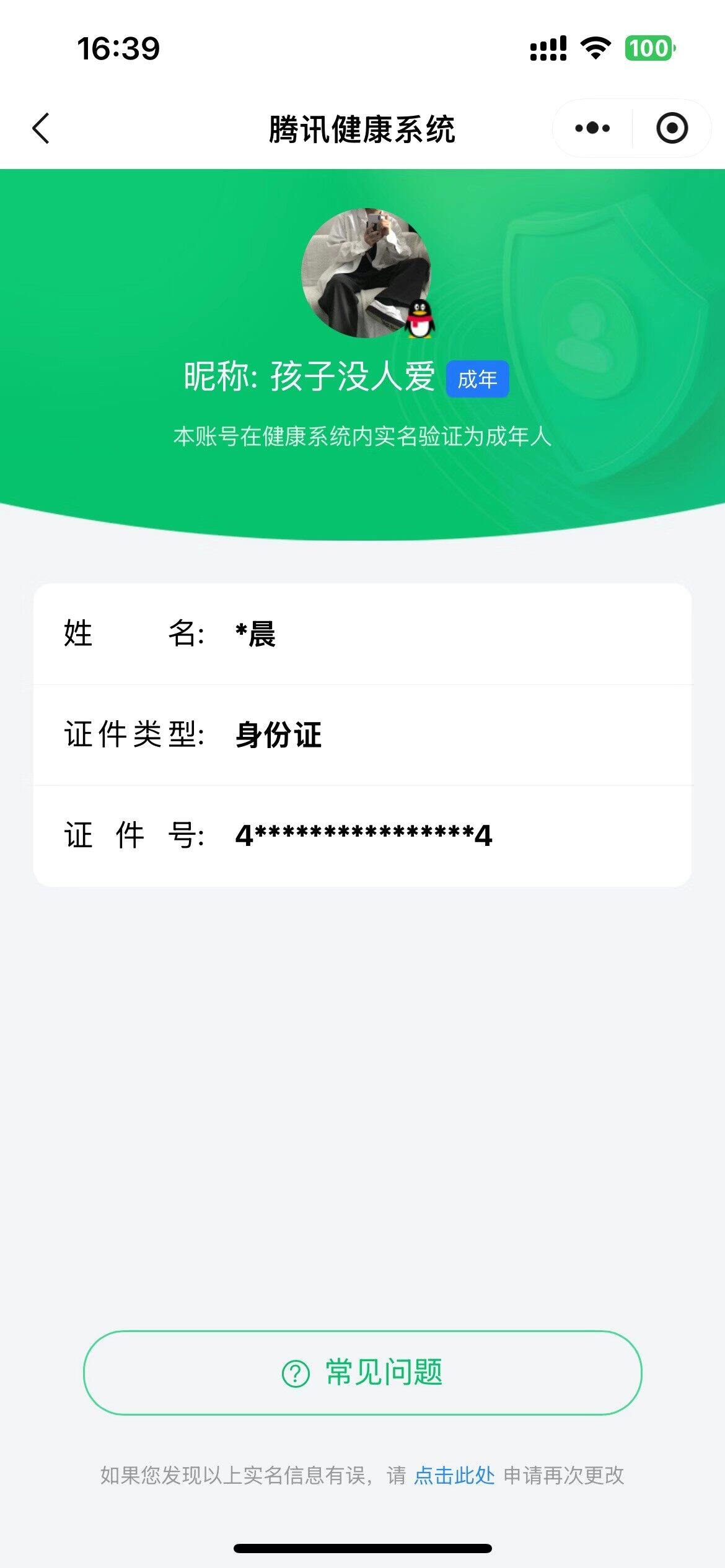Click the back arrow to return
The width and height of the screenshot is (725, 1568).
[x=41, y=127]
